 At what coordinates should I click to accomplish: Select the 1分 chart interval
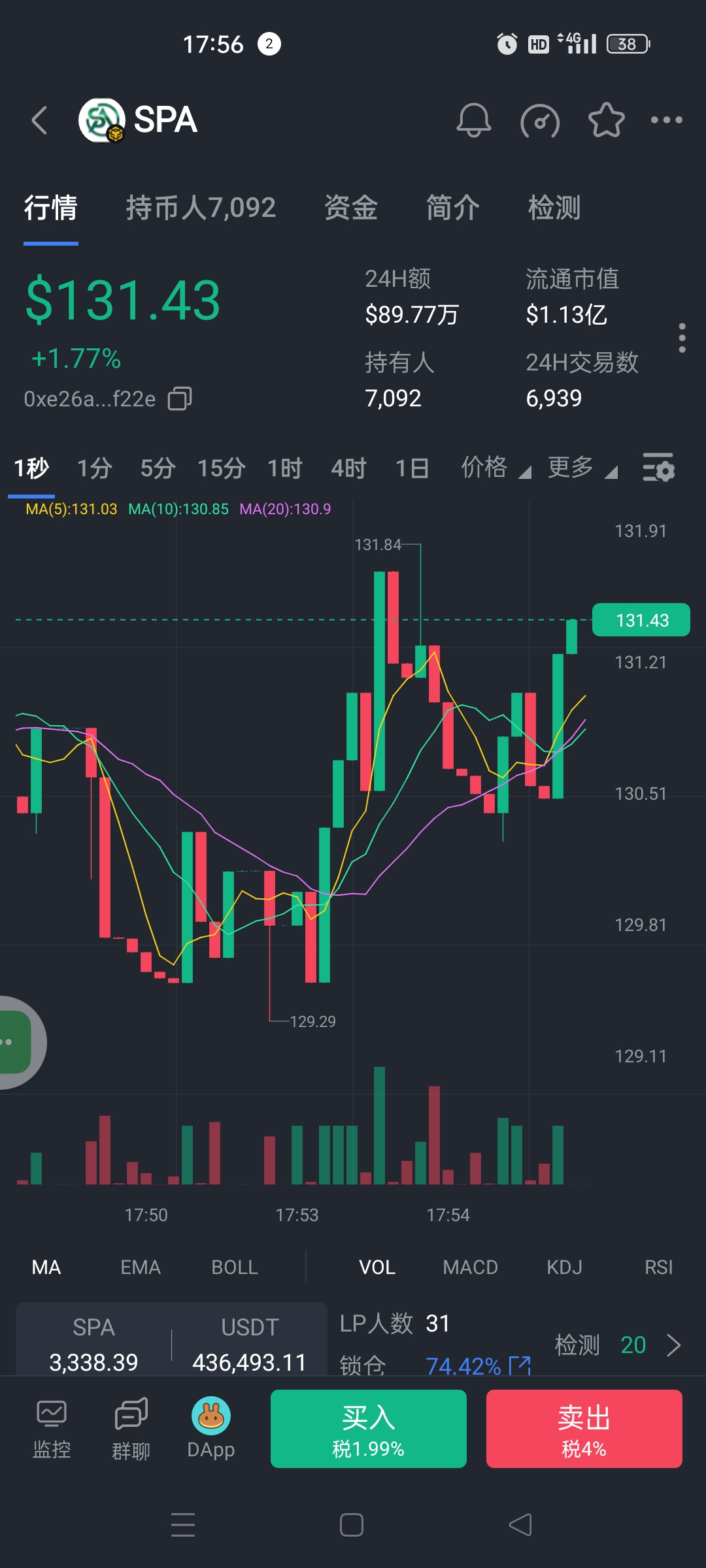[95, 468]
